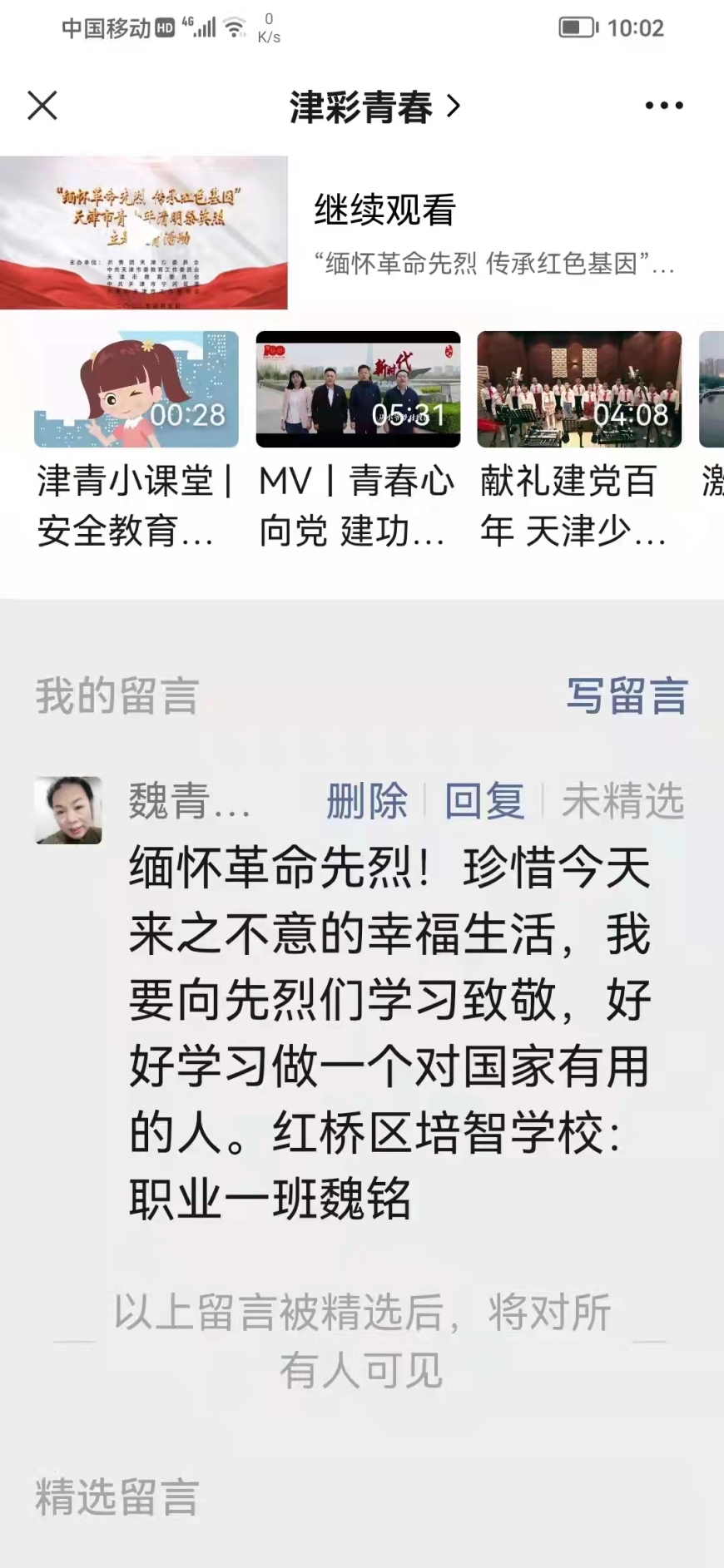Tap 写留言 to write a comment
The height and width of the screenshot is (1568, 724).
627,695
